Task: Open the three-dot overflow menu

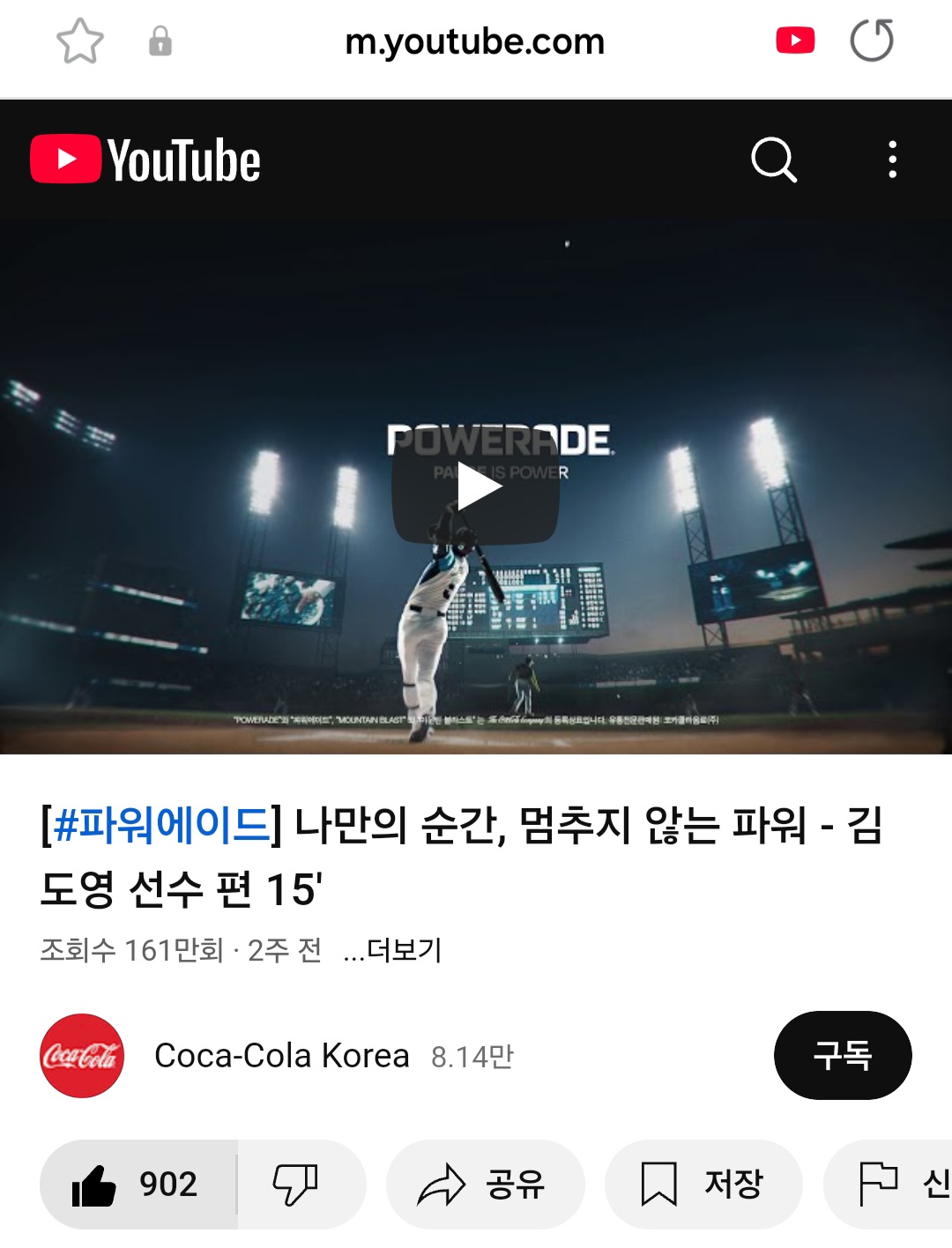Action: 892,160
